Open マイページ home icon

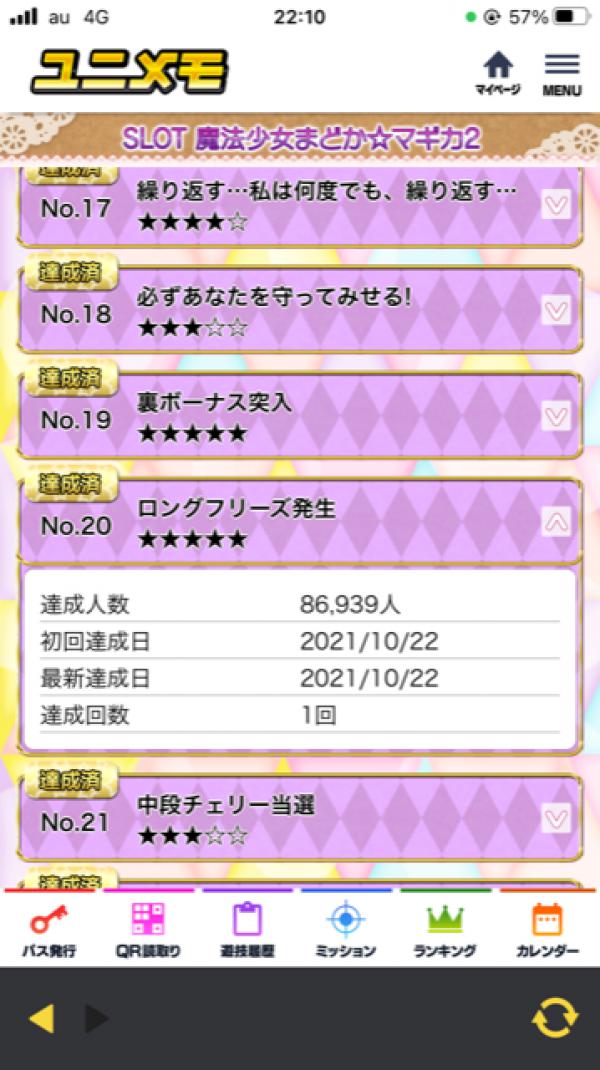[498, 73]
